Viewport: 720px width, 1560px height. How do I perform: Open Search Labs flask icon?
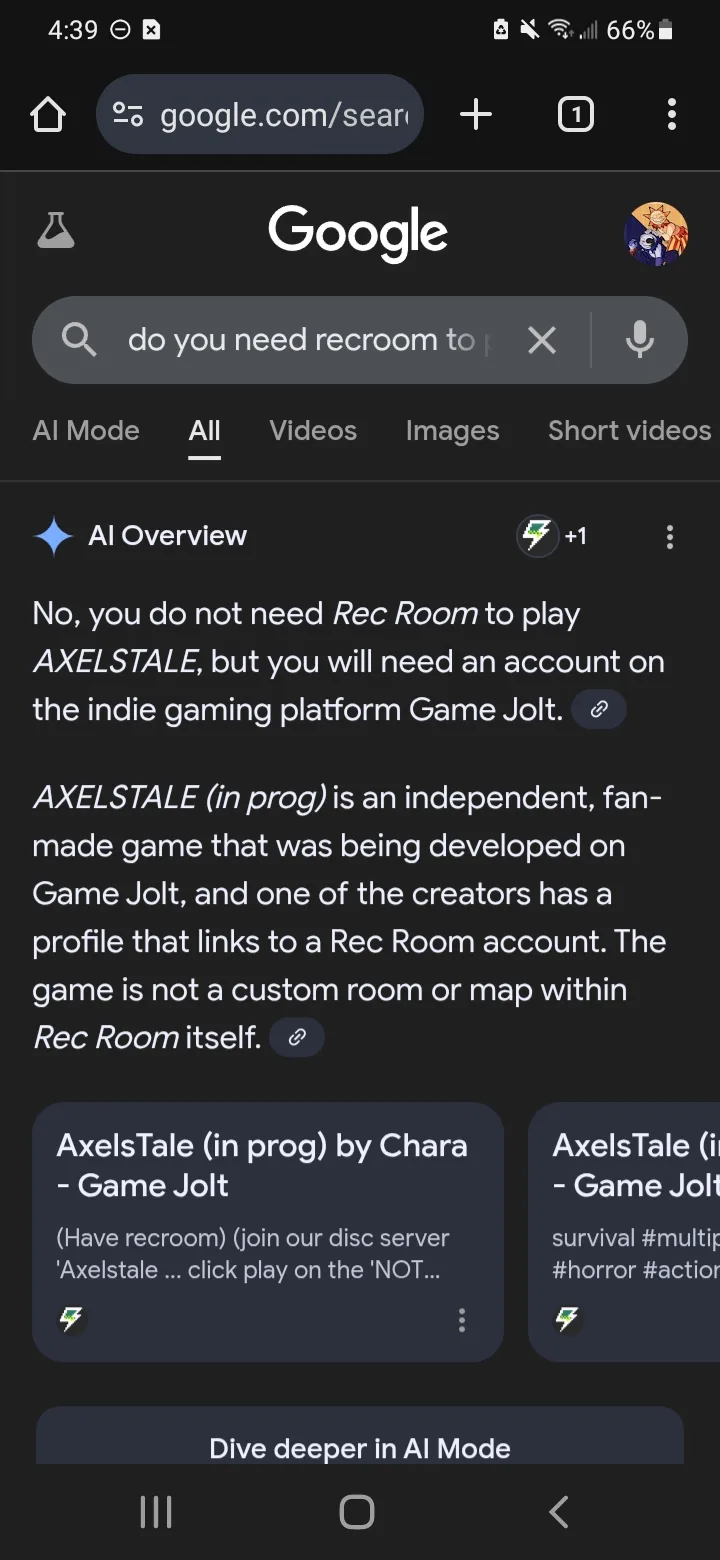tap(56, 231)
